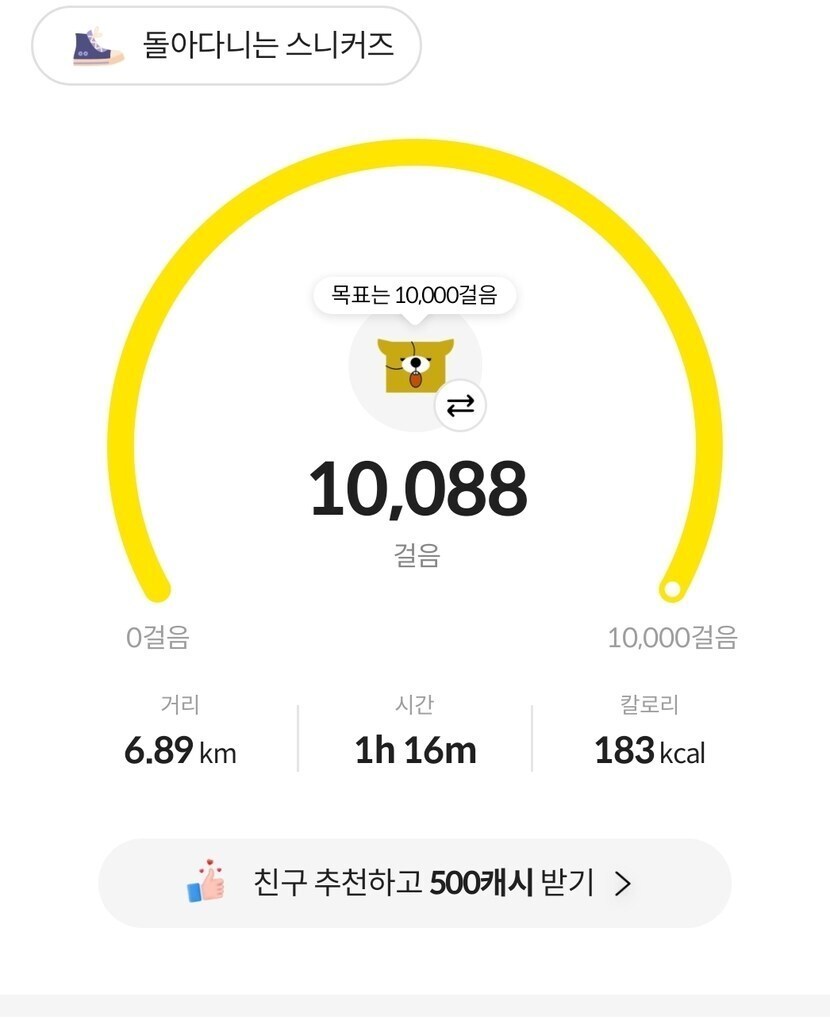
Task: Open the 돌아다니는 스니커즈 chip
Action: [227, 46]
